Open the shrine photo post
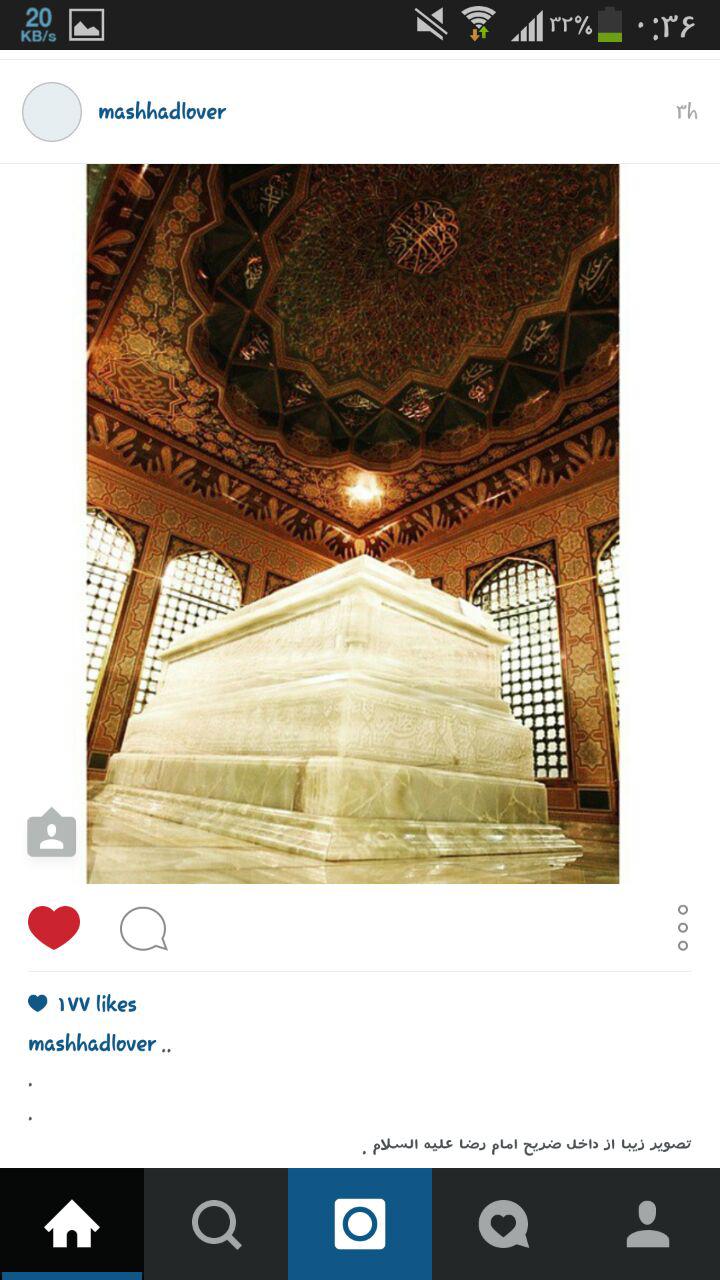 click(x=353, y=524)
